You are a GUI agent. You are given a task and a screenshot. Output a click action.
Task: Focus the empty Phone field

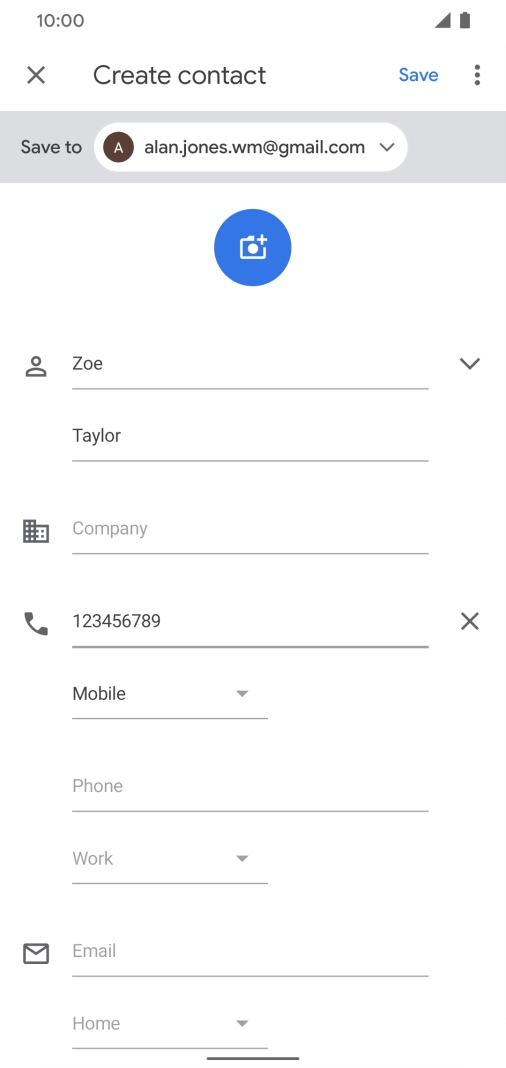250,787
